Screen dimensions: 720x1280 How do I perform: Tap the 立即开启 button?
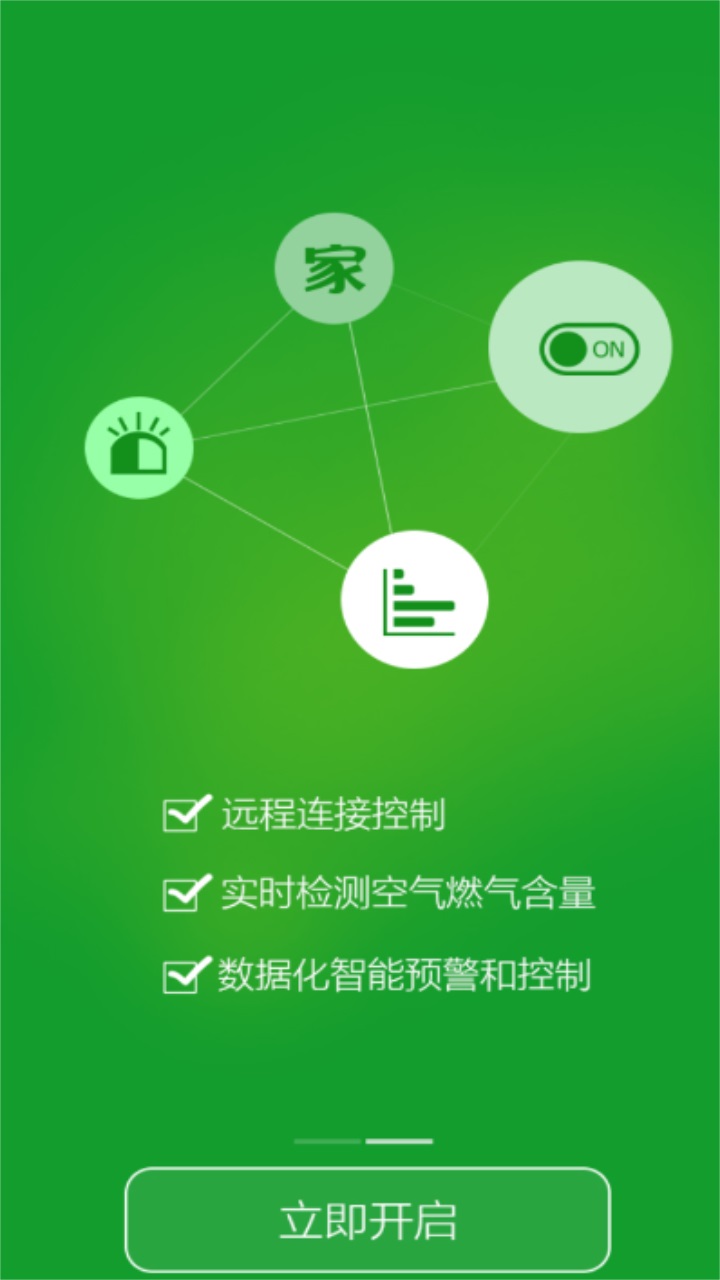367,1221
